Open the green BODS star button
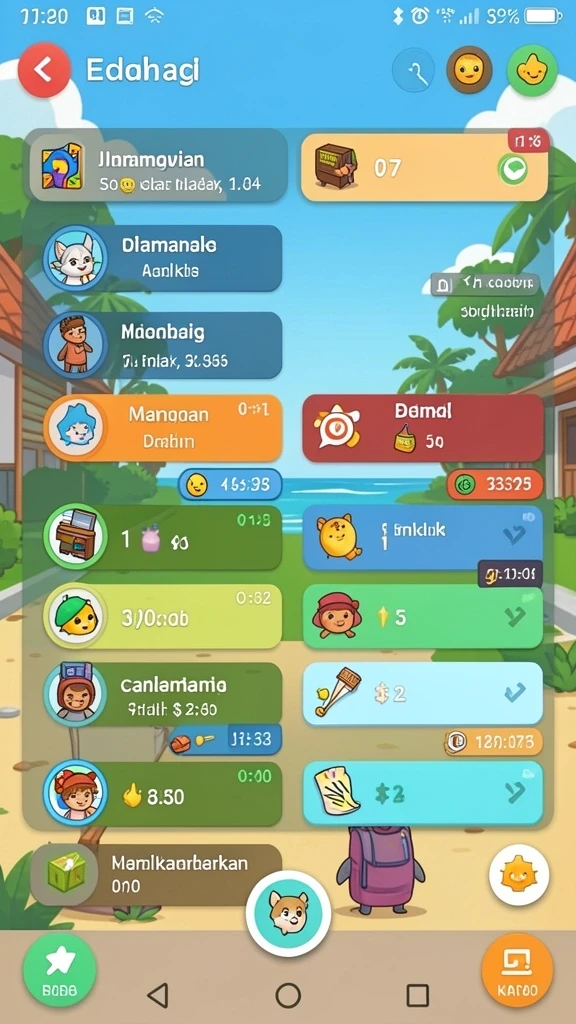Screen dimensions: 576x1024 [x=59, y=970]
